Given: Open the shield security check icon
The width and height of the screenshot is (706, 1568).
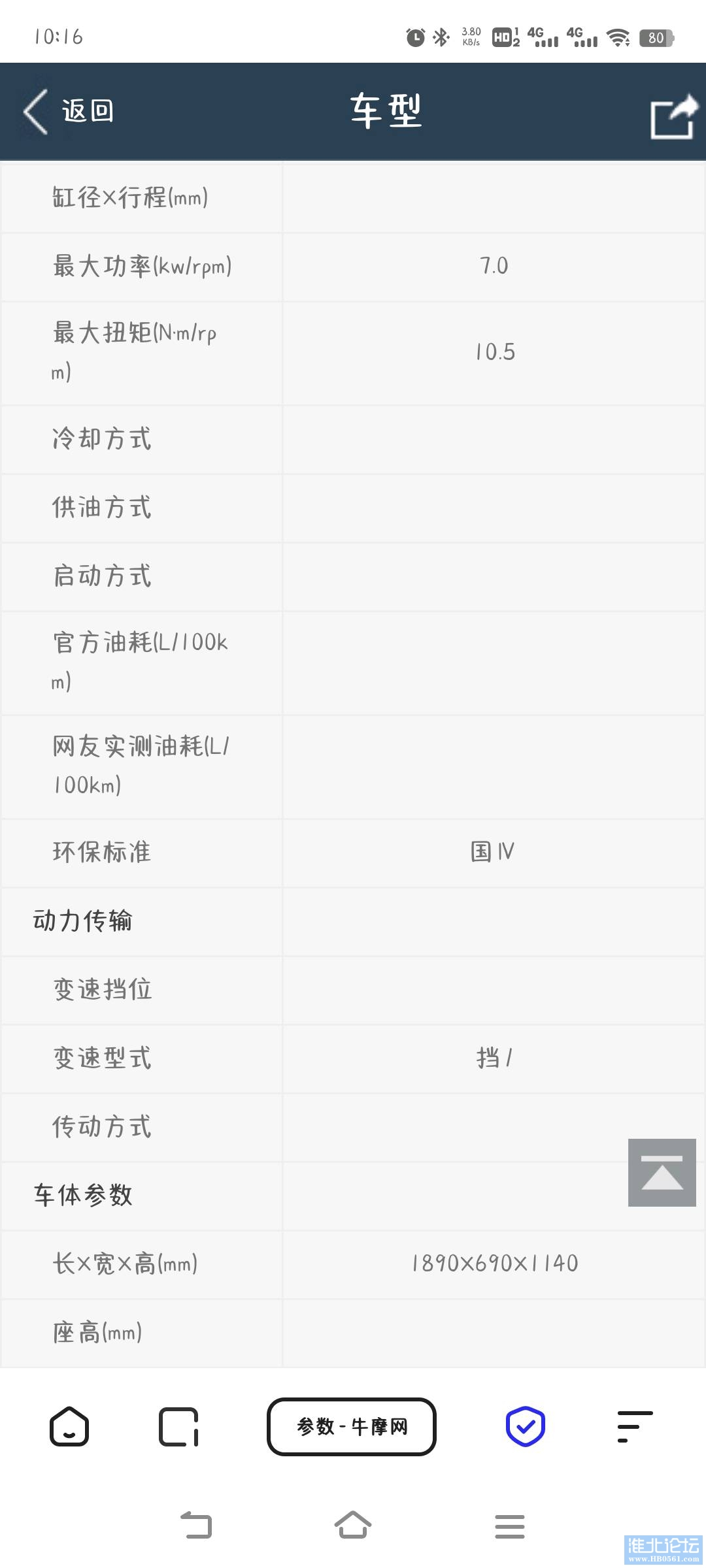Looking at the screenshot, I should (x=526, y=1426).
